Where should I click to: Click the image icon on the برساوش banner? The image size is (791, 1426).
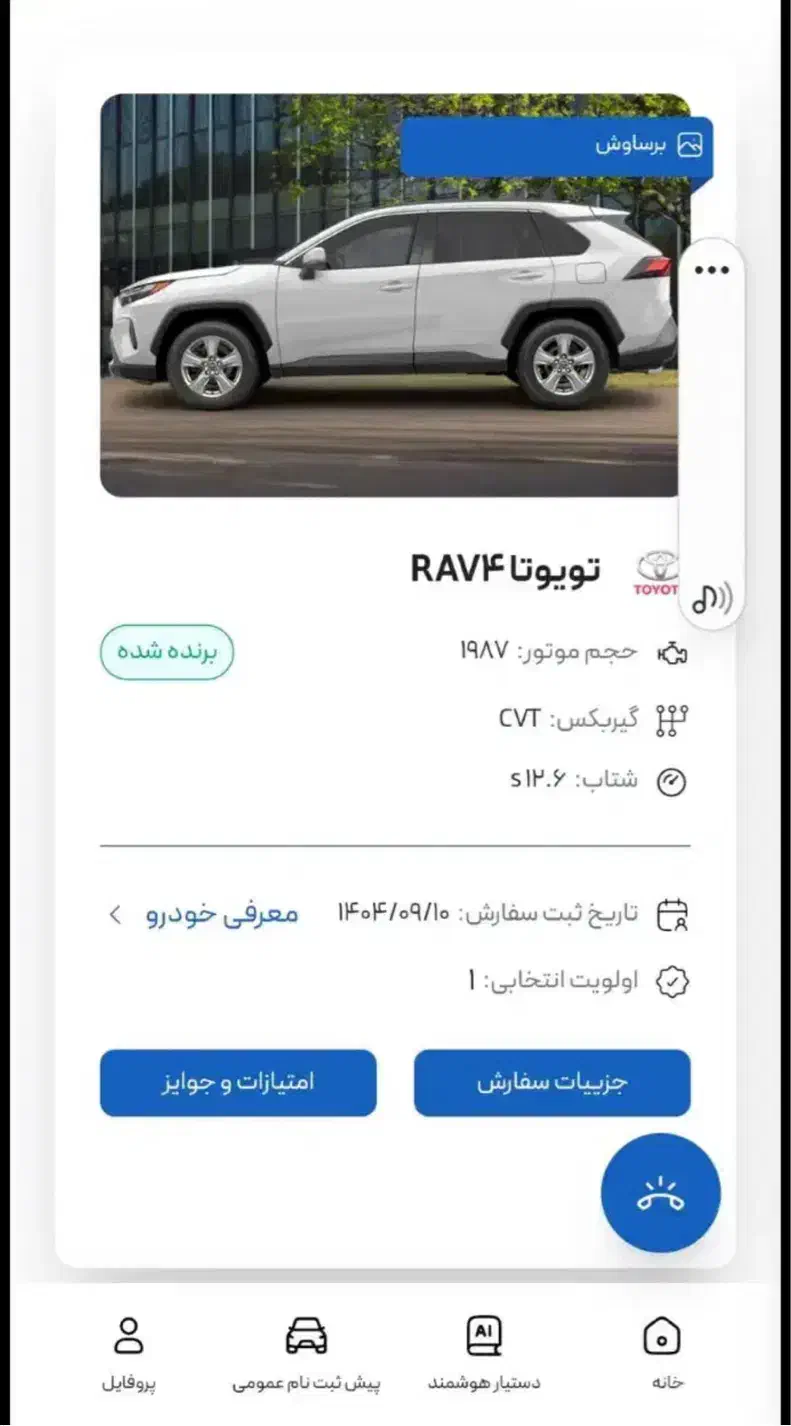pyautogui.click(x=690, y=144)
